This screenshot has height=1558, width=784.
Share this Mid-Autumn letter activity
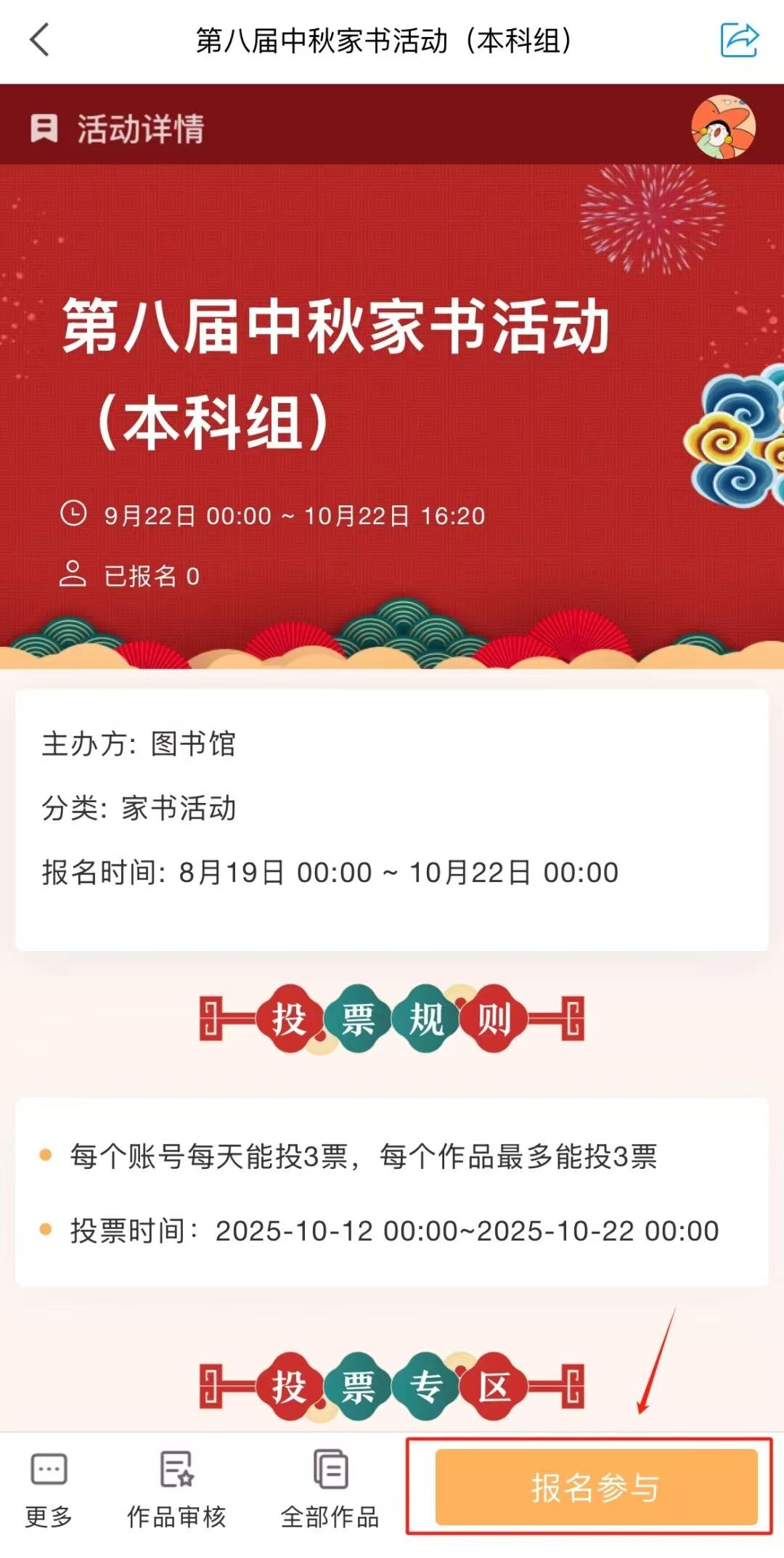coord(739,40)
